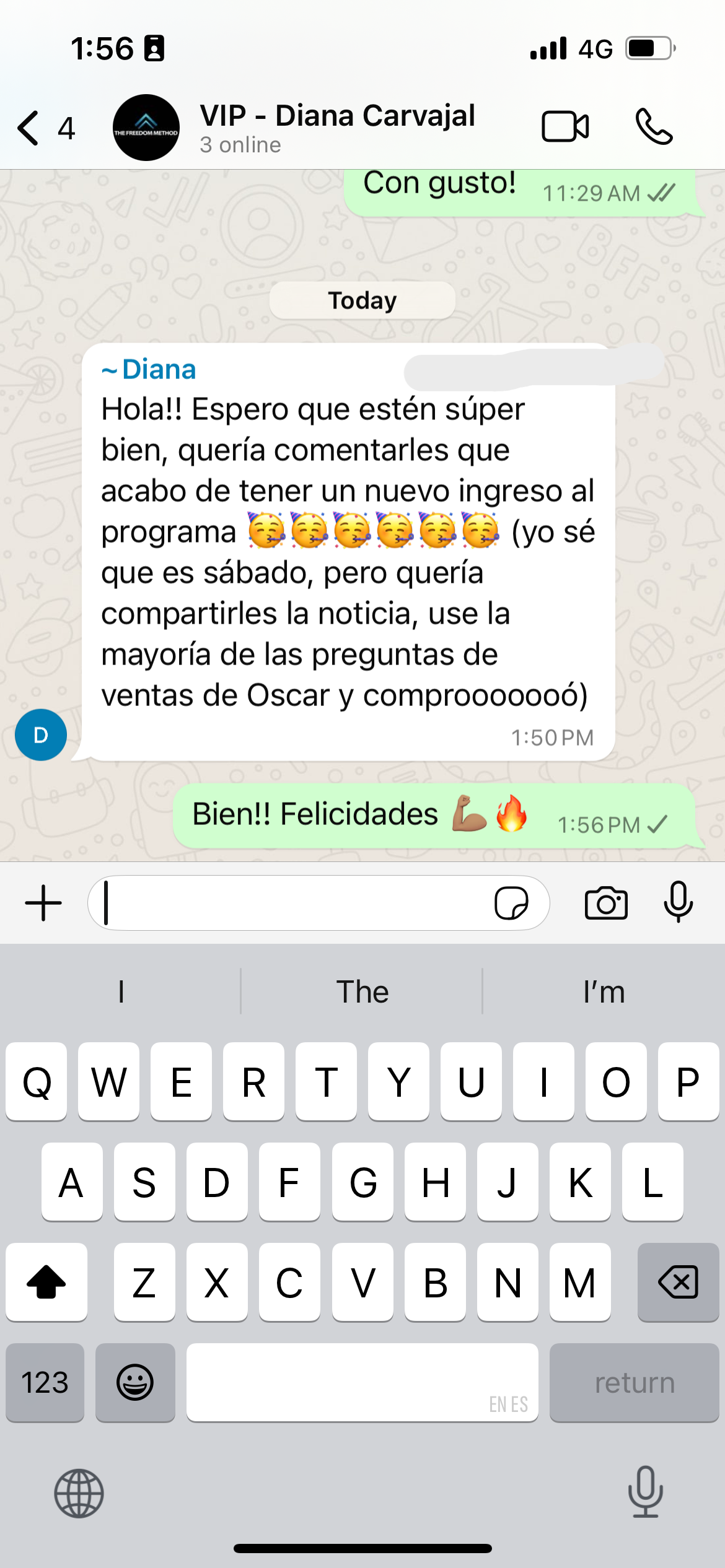The height and width of the screenshot is (1568, 725).
Task: Open VIP - Diana Carvajal group info
Action: click(x=336, y=127)
